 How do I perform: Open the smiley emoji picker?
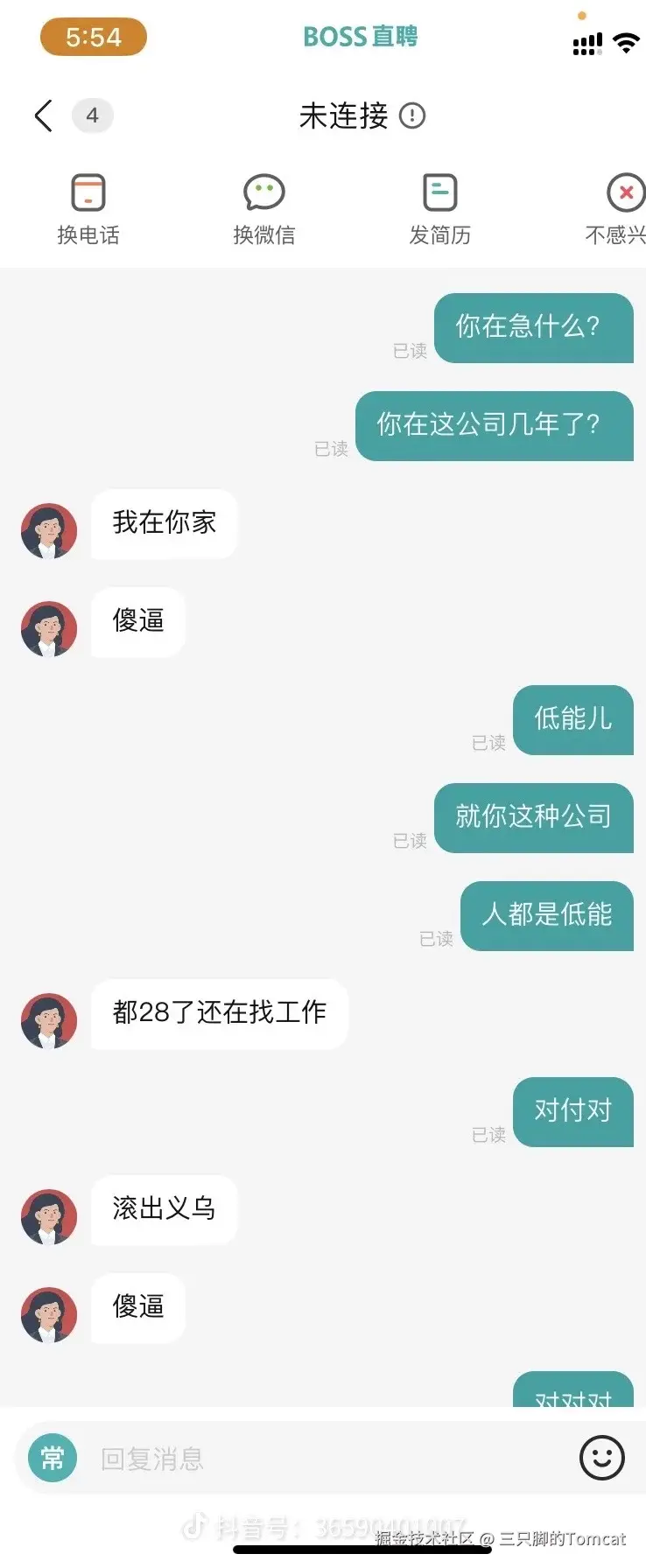click(600, 1457)
